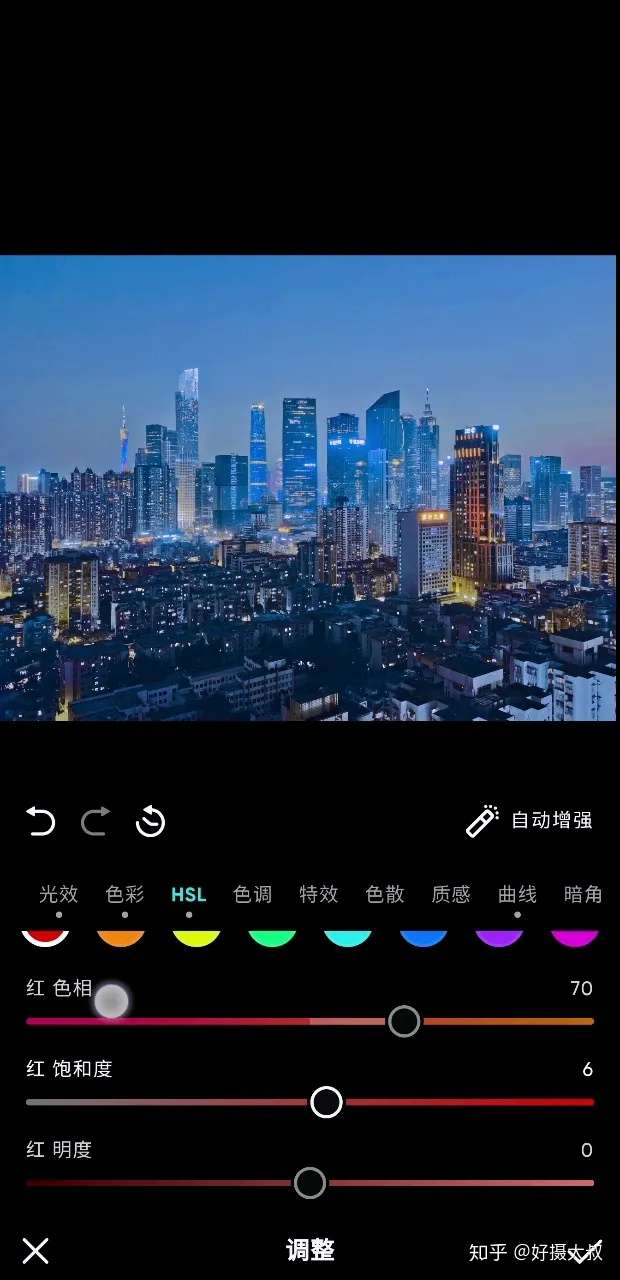620x1280 pixels.
Task: Select the 色散 tab
Action: point(385,894)
